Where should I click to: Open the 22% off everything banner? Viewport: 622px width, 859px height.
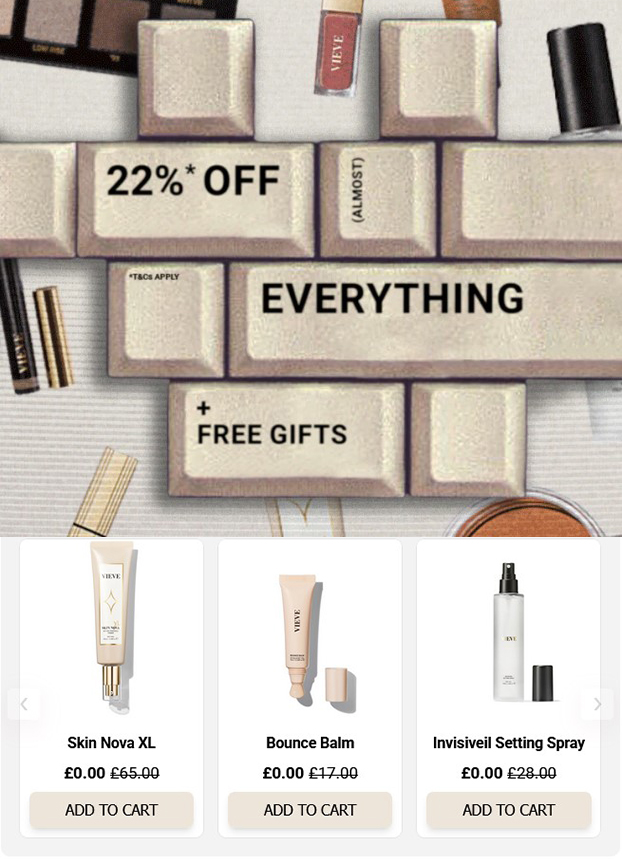click(x=311, y=268)
